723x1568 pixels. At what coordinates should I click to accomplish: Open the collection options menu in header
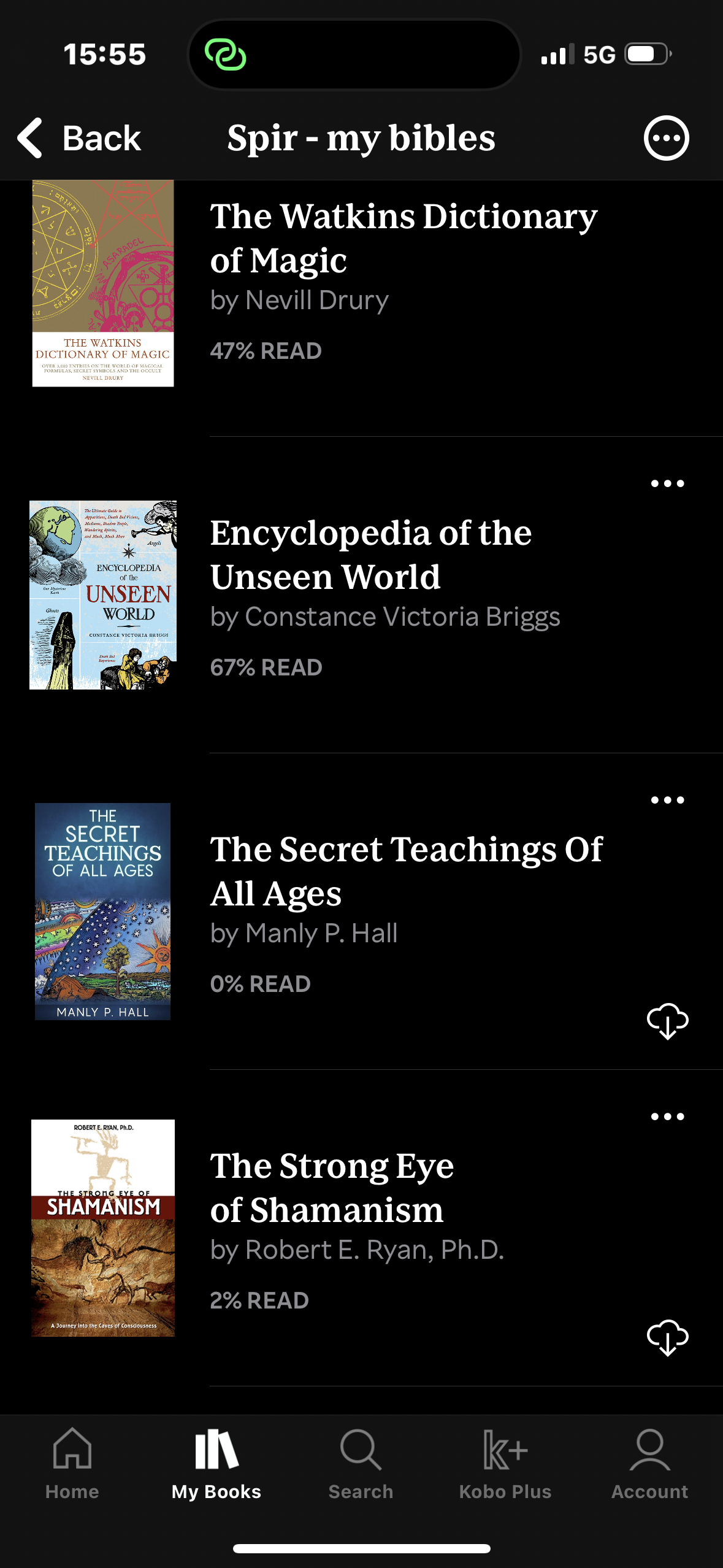pyautogui.click(x=666, y=138)
